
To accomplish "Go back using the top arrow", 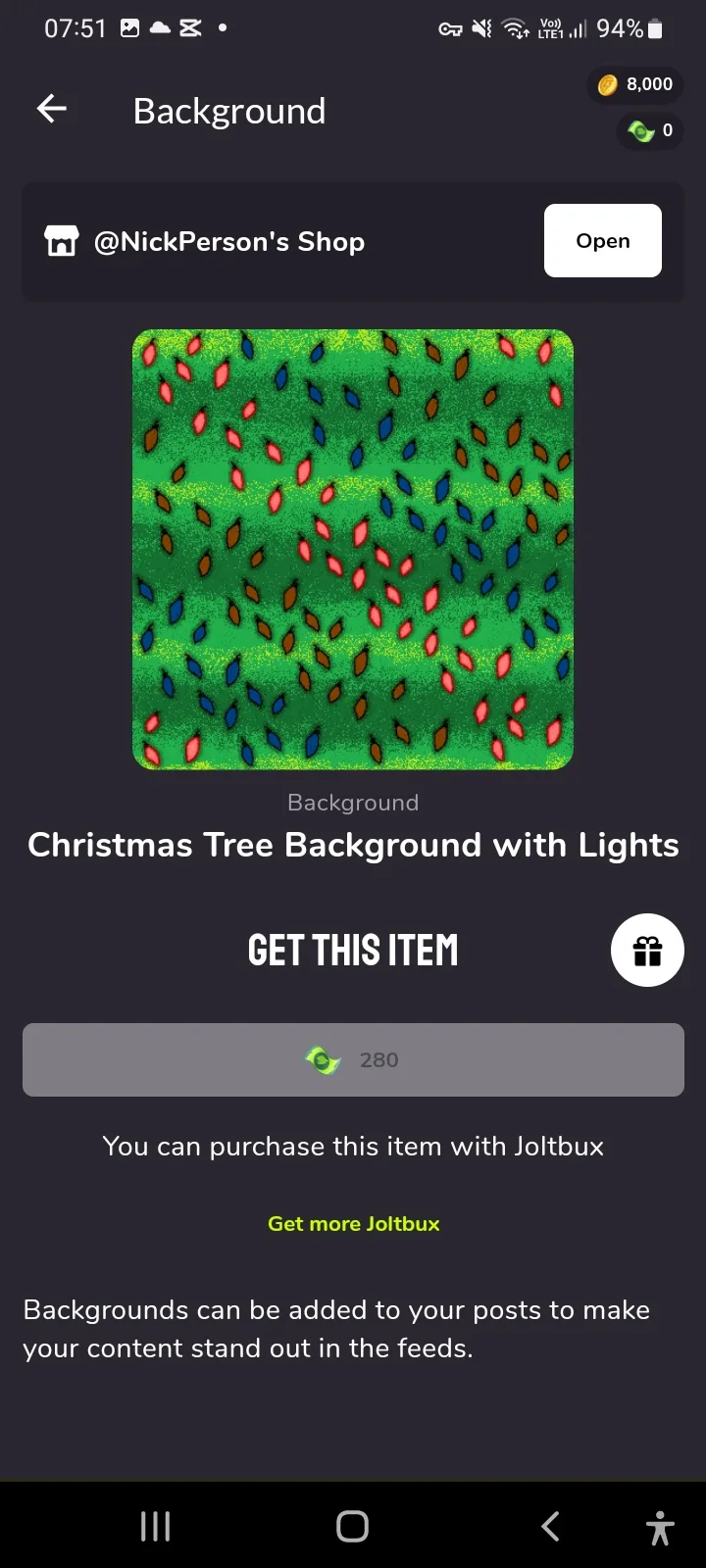I will pyautogui.click(x=52, y=109).
